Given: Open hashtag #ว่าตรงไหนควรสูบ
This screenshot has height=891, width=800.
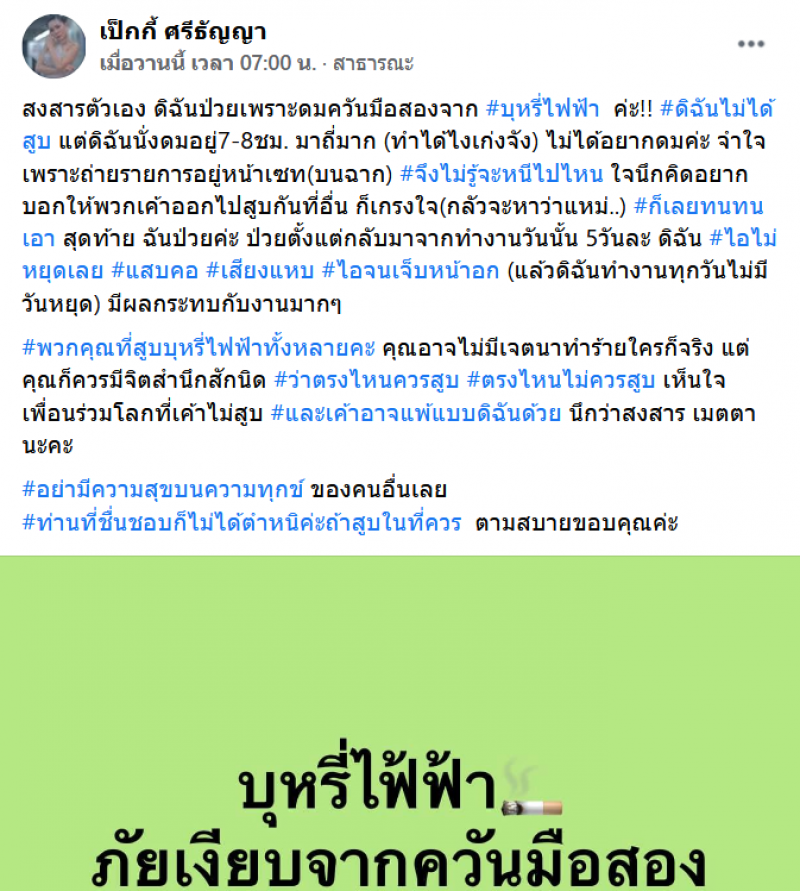Looking at the screenshot, I should tap(357, 381).
